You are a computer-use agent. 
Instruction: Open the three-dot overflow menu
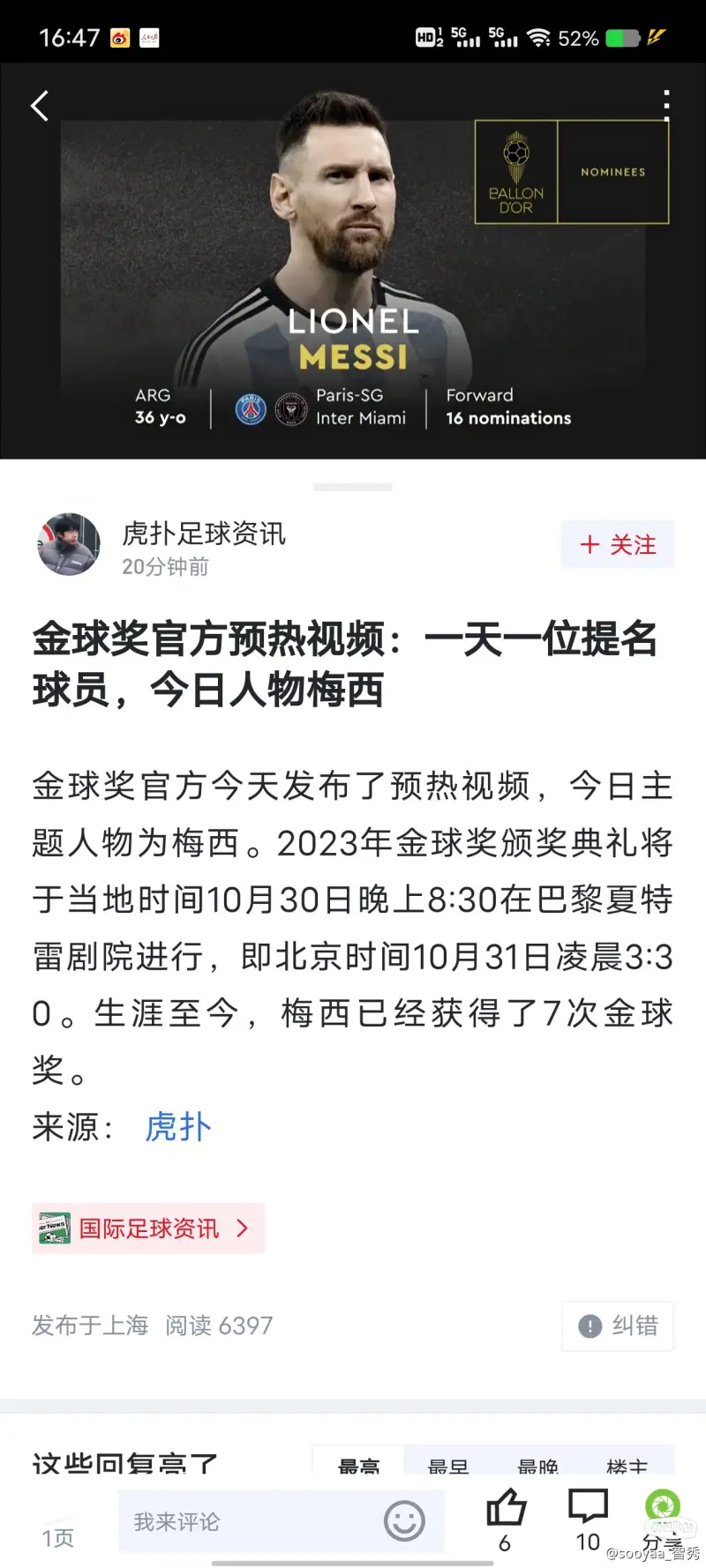click(x=666, y=106)
